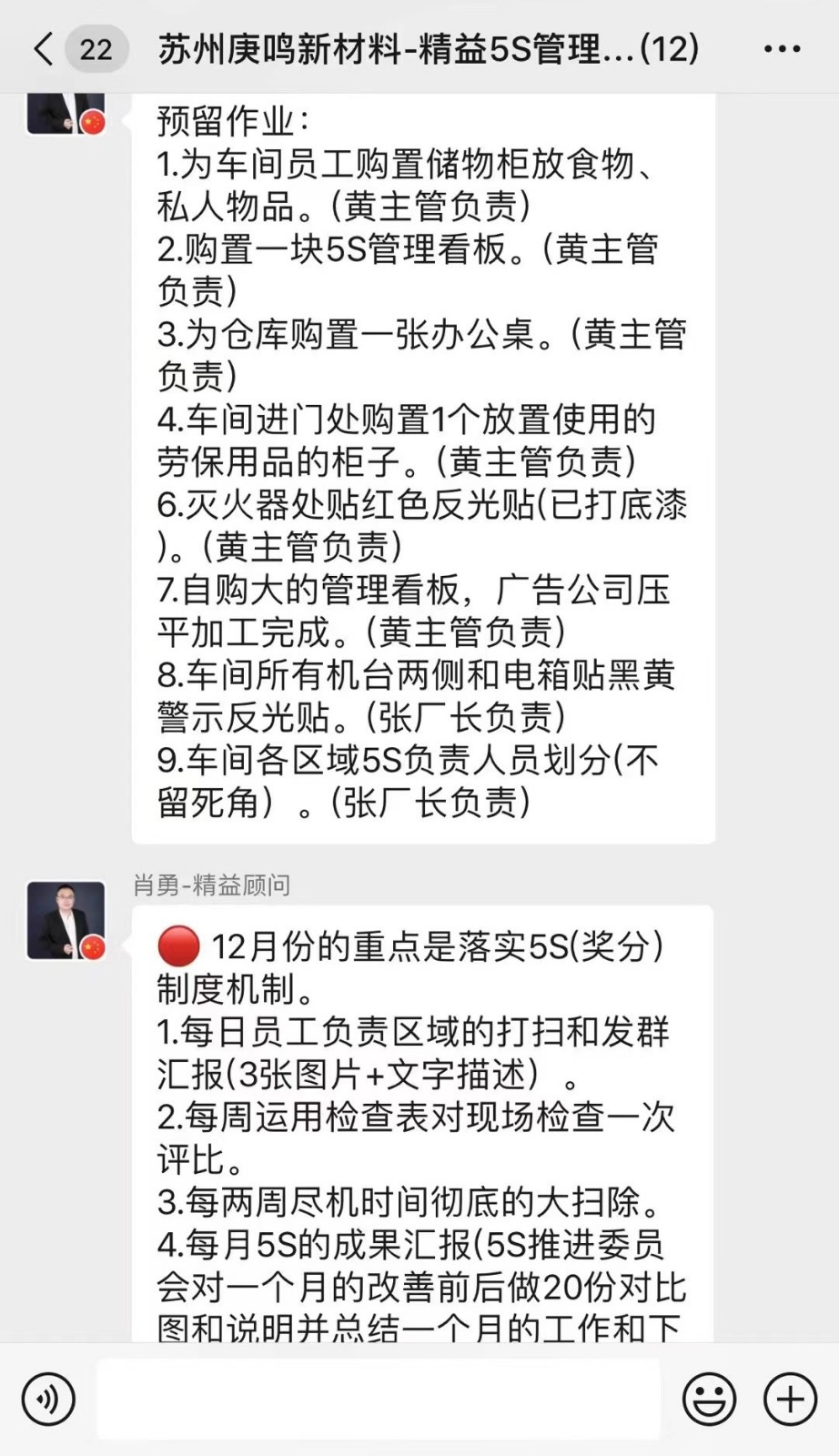Switch to voice message input
This screenshot has width=839, height=1456.
48,1399
